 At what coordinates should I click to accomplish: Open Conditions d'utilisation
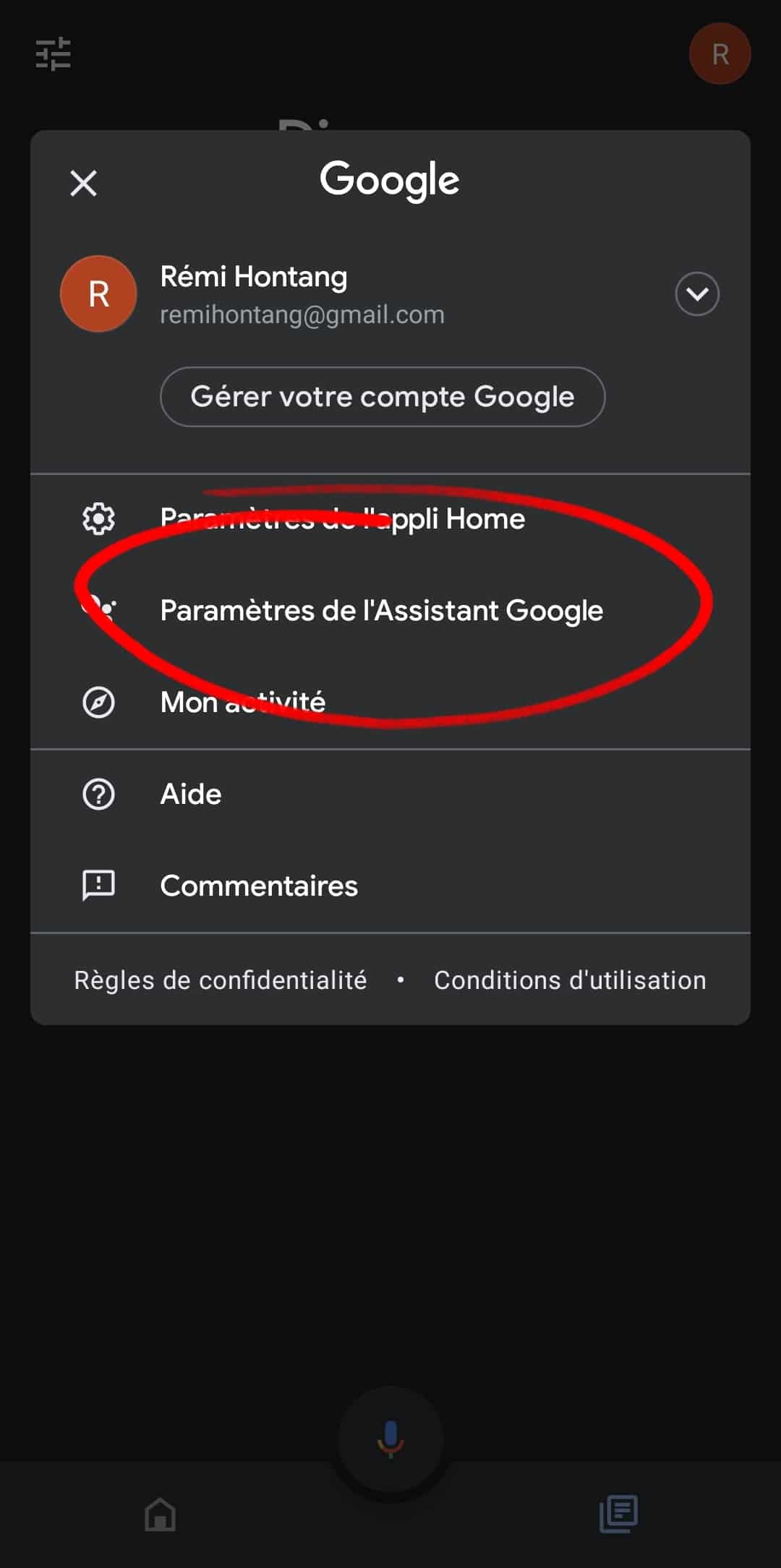[570, 980]
